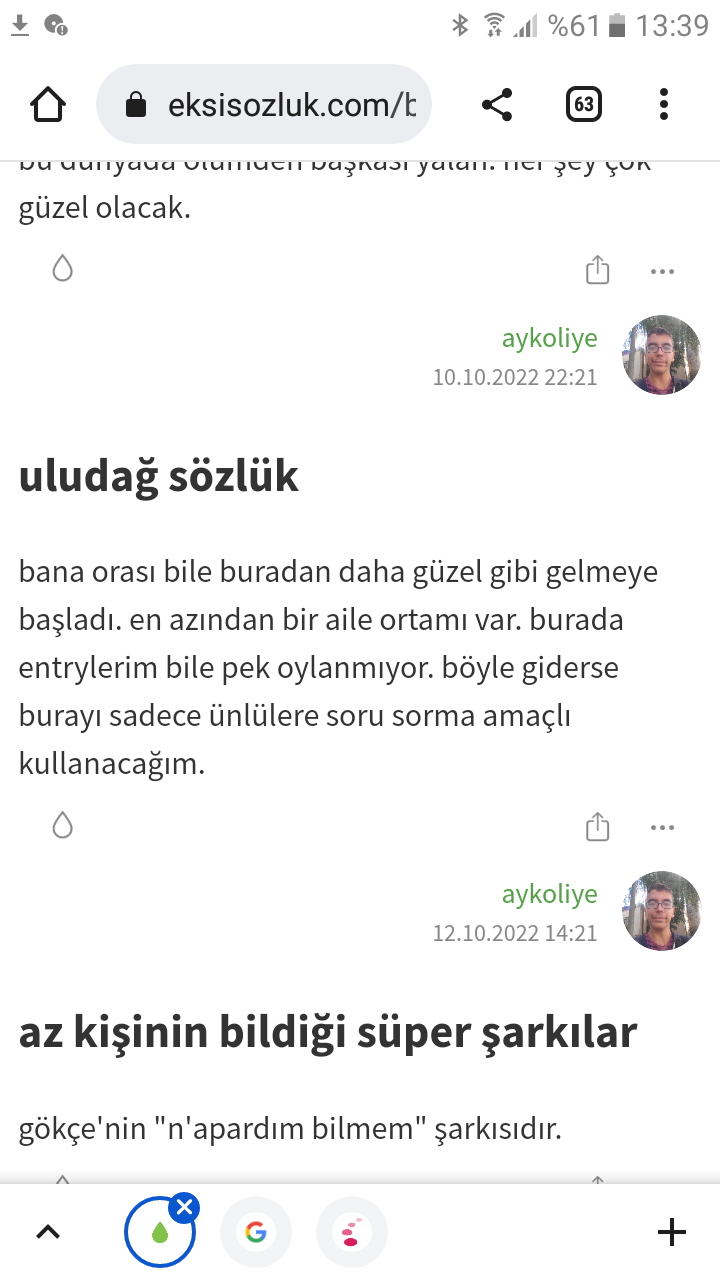
Task: Open entry dated 10.10.2022 22:21
Action: coord(514,377)
